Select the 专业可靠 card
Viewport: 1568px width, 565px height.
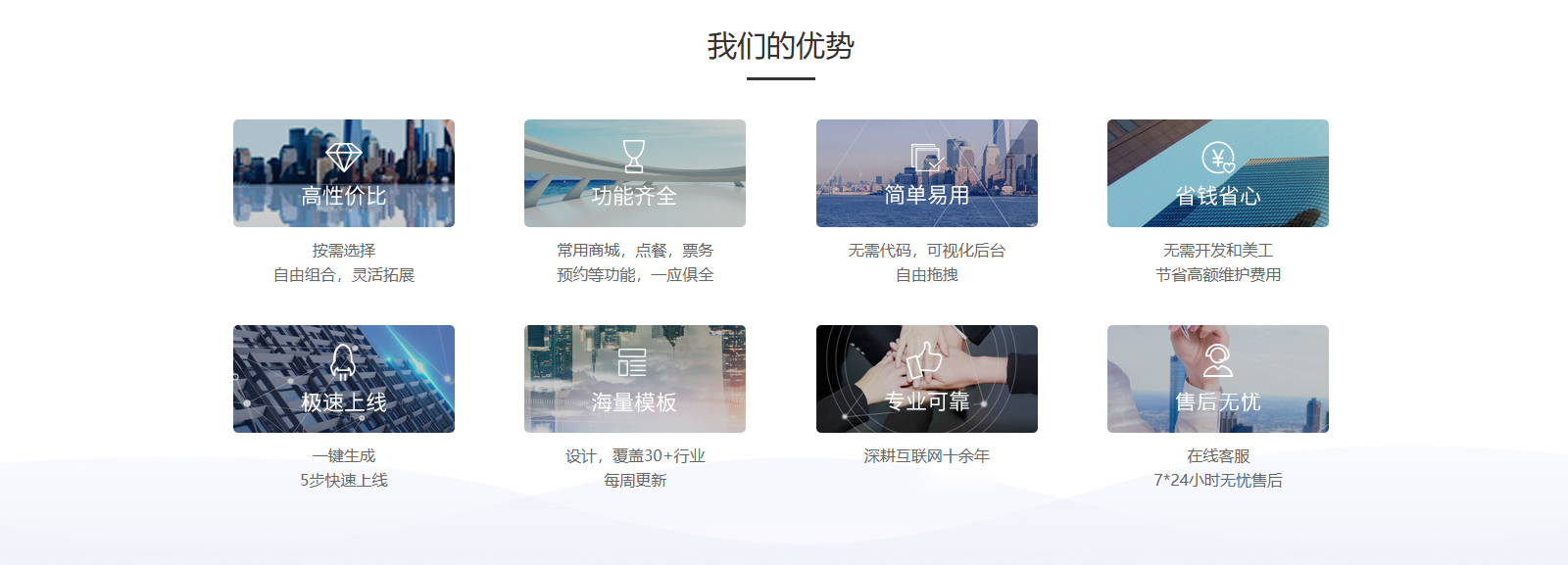[x=926, y=379]
